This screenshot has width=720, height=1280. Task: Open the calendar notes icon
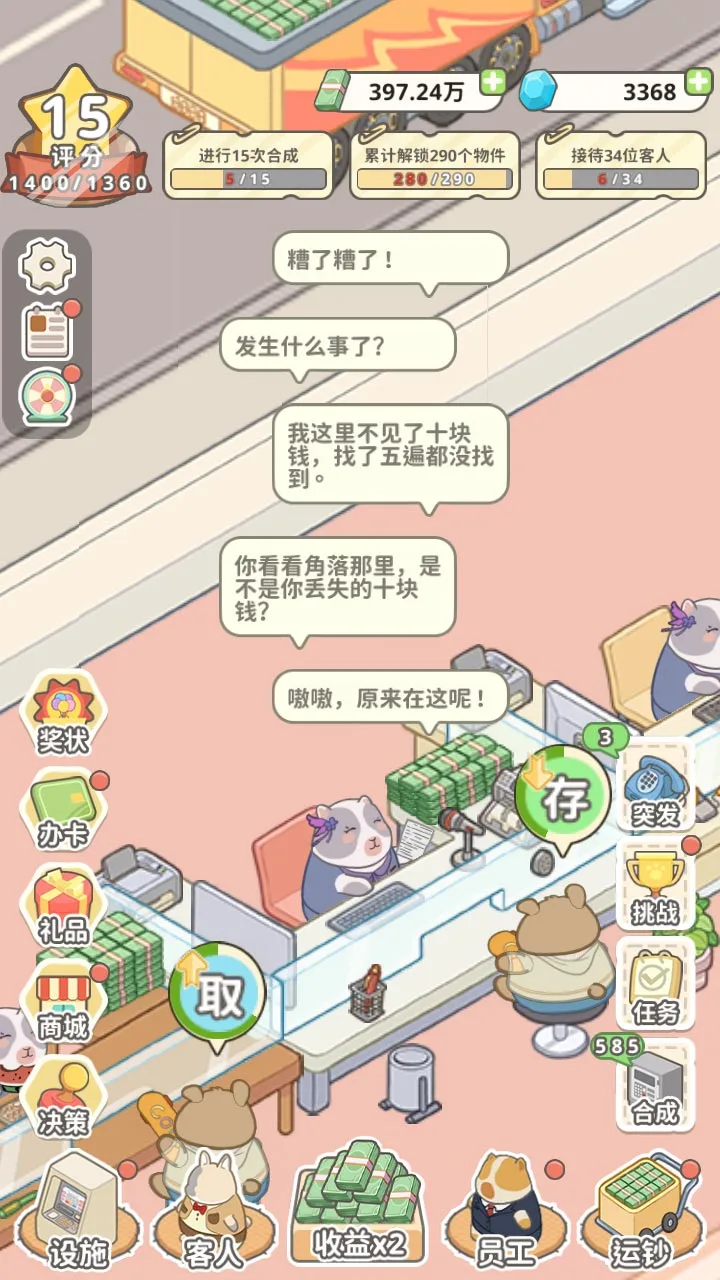[48, 332]
